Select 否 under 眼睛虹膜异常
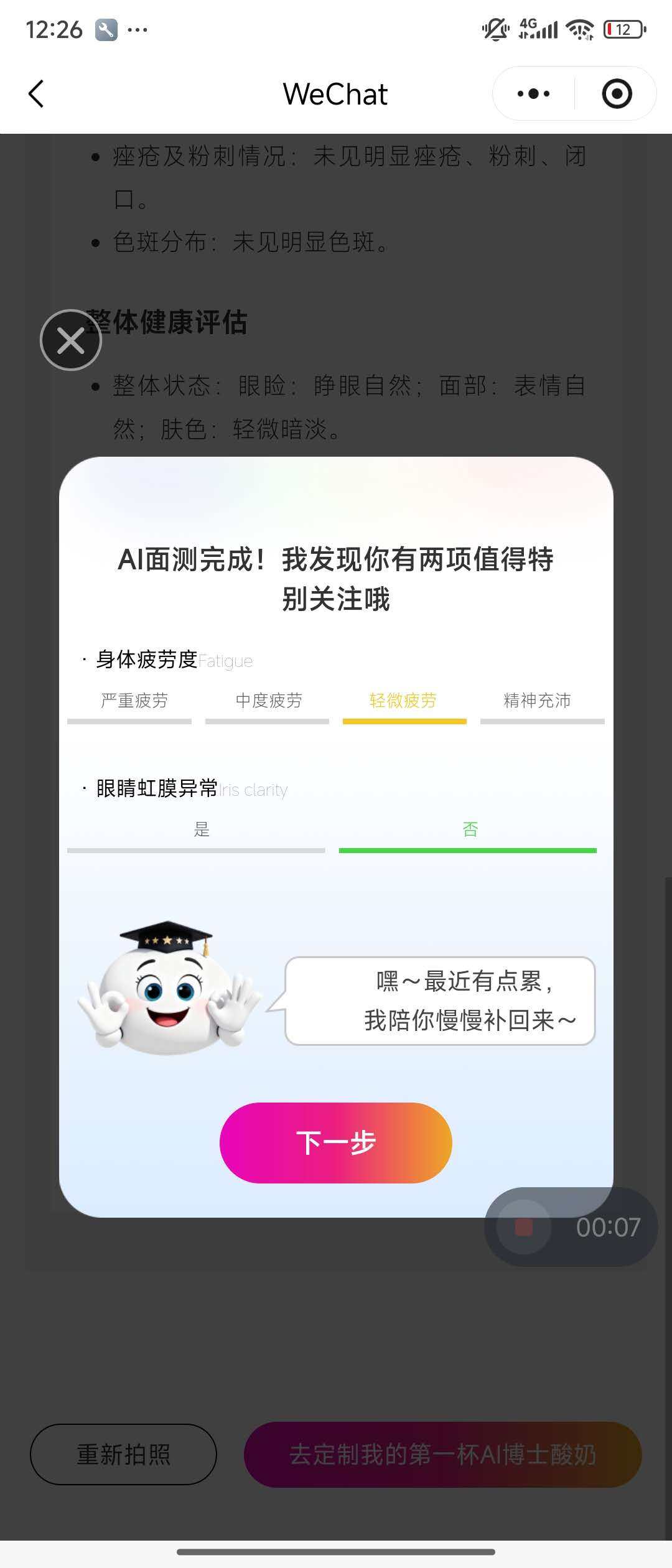 pos(470,829)
